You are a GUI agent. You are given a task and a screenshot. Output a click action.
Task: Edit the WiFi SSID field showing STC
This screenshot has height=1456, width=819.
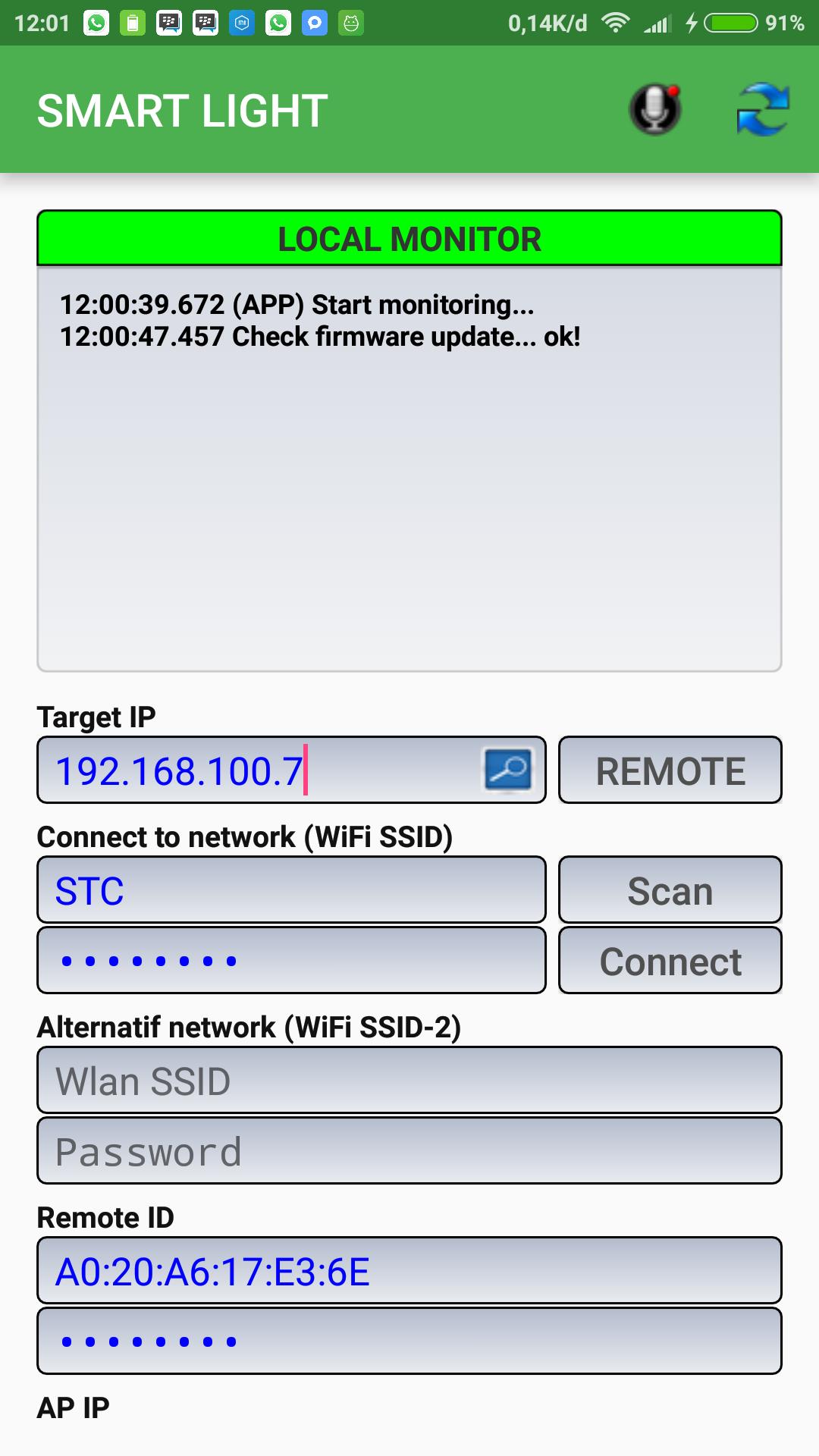291,890
